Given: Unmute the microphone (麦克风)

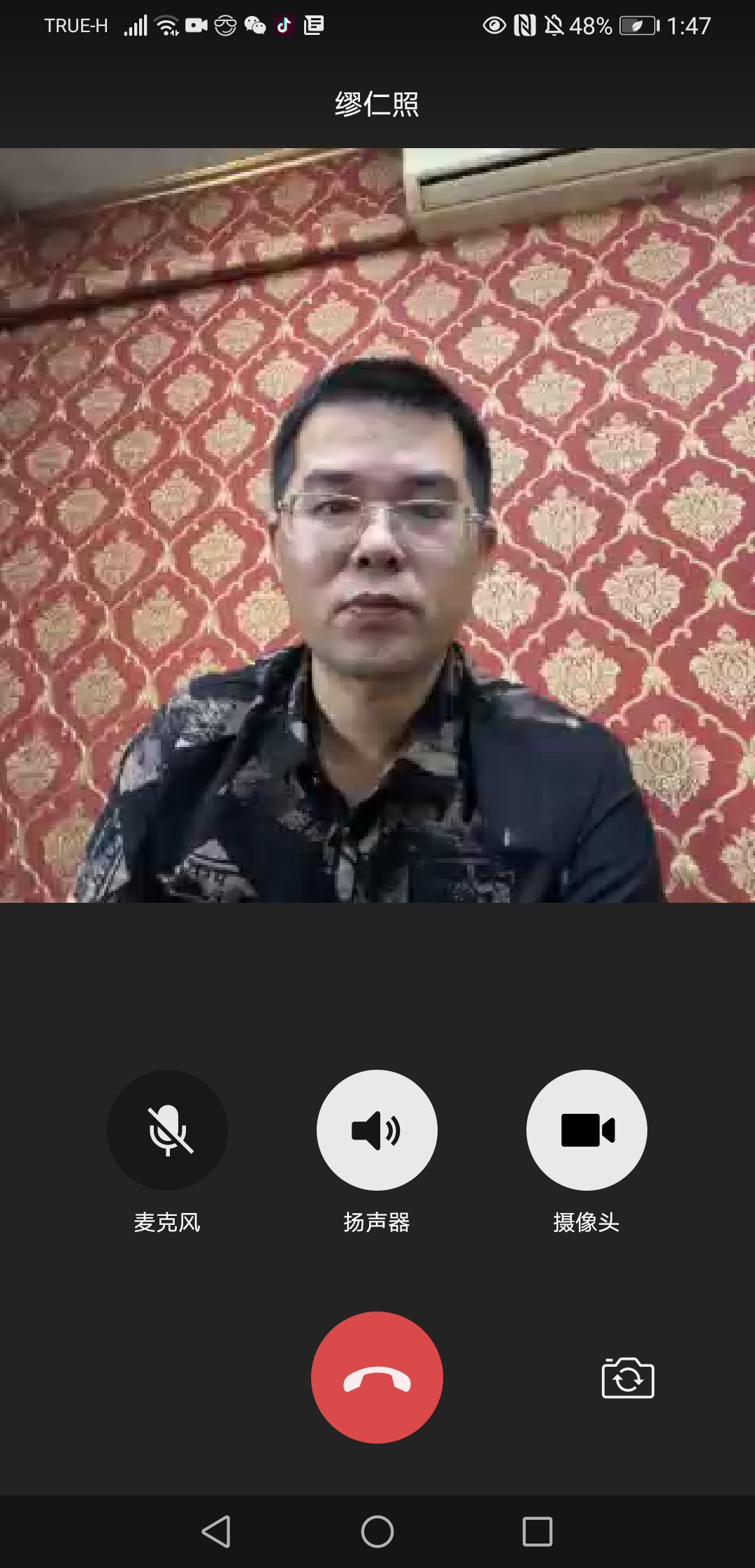Looking at the screenshot, I should tap(167, 1130).
